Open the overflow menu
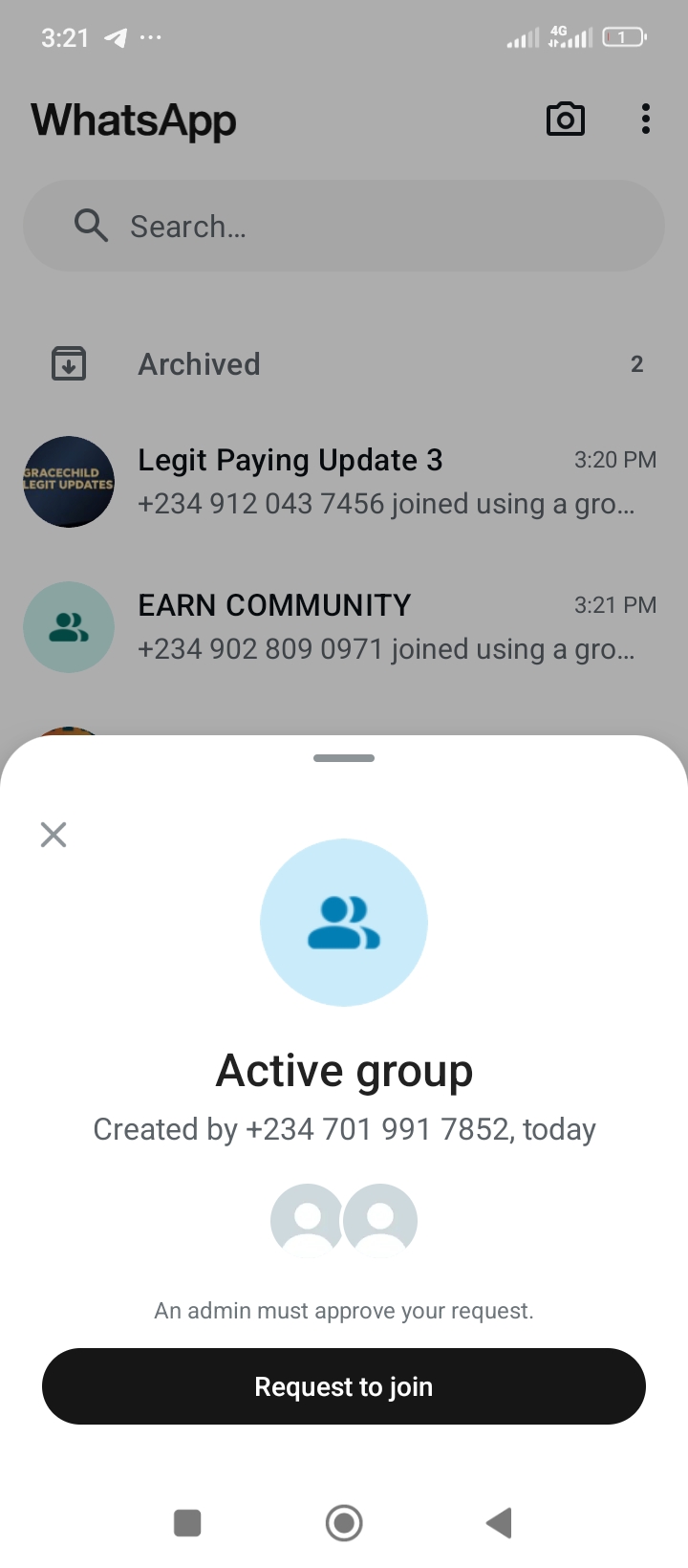The image size is (688, 1568). (646, 120)
